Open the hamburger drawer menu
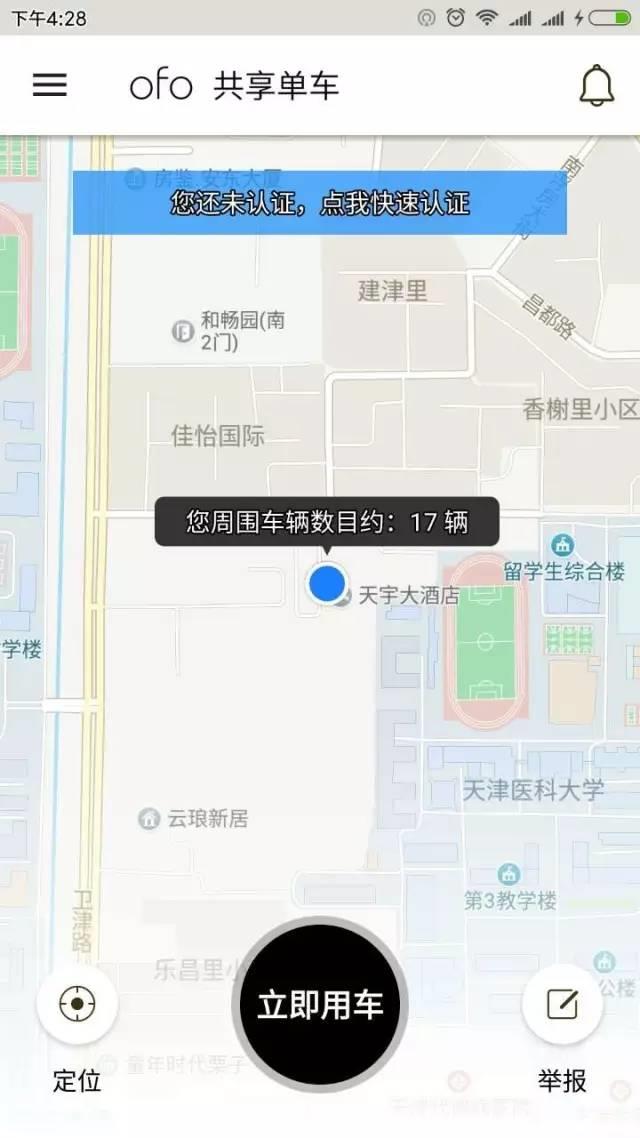 [x=50, y=85]
